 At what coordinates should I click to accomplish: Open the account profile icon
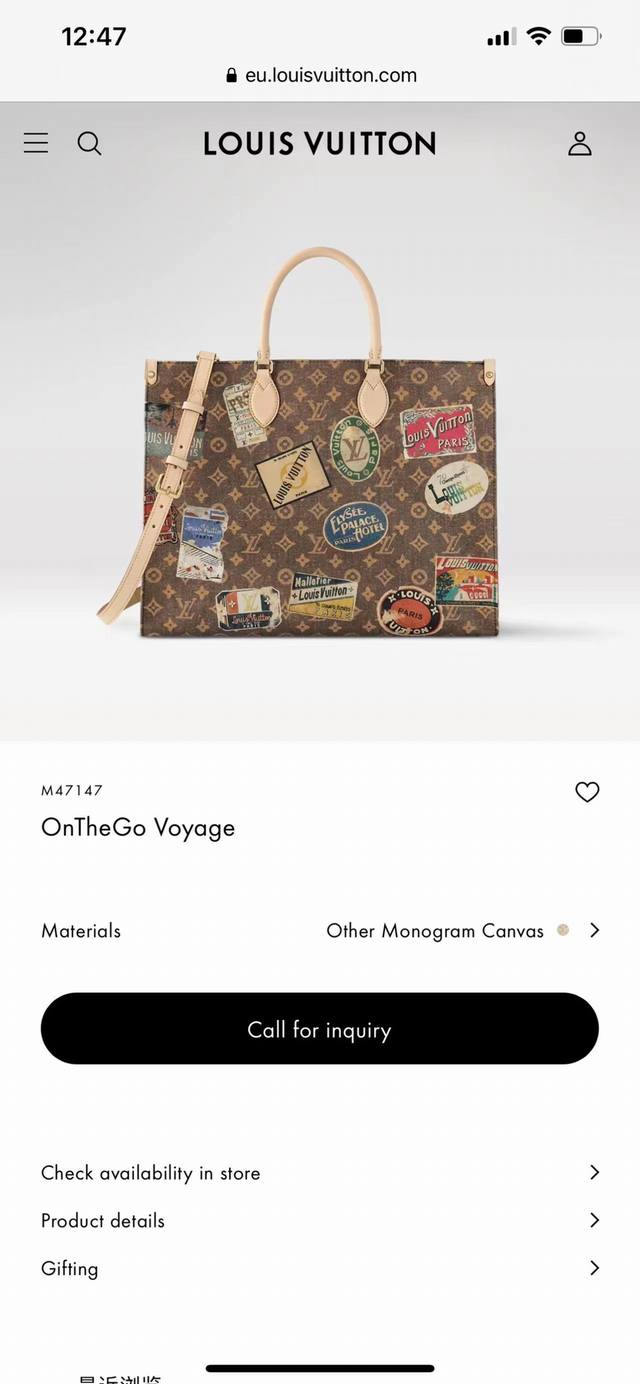click(580, 144)
